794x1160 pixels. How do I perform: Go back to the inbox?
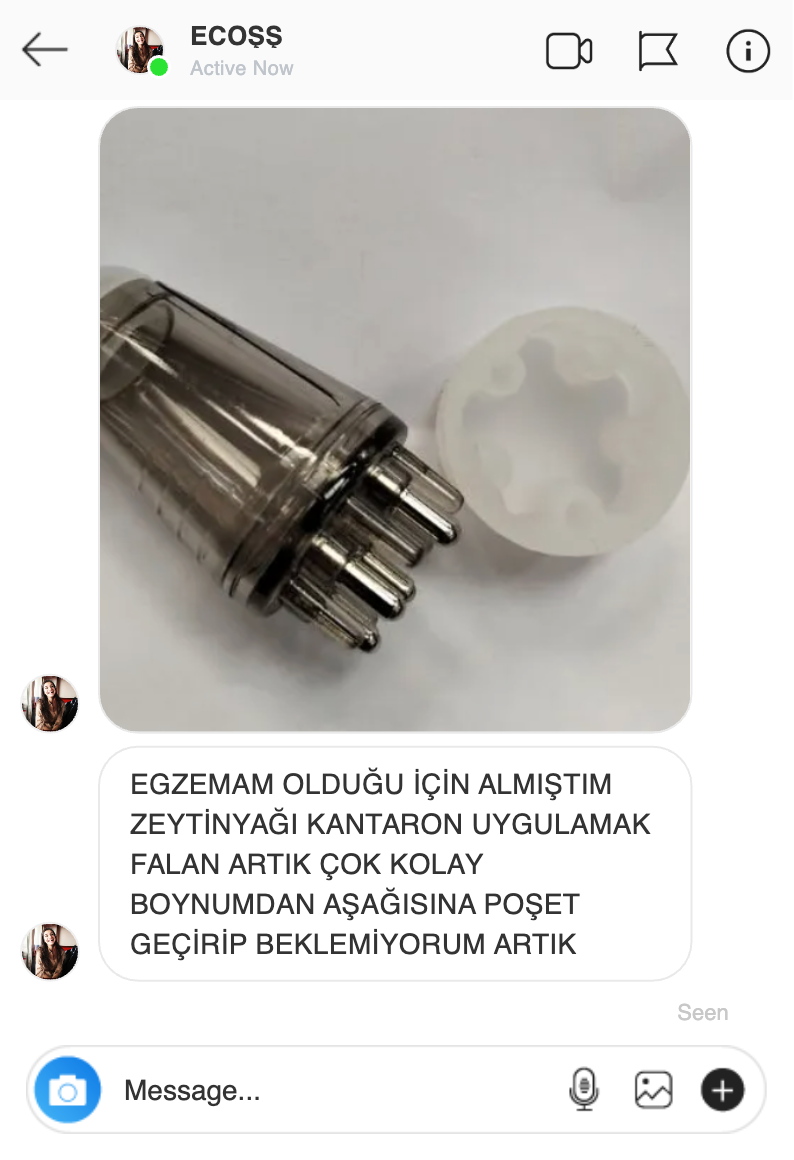click(x=44, y=49)
